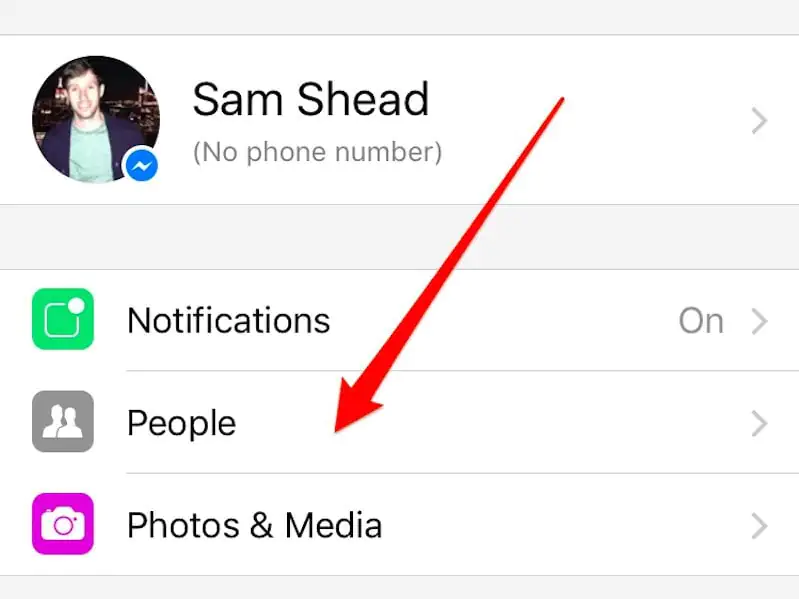Image resolution: width=799 pixels, height=599 pixels.
Task: Select Photos & Media
Action: pos(254,525)
